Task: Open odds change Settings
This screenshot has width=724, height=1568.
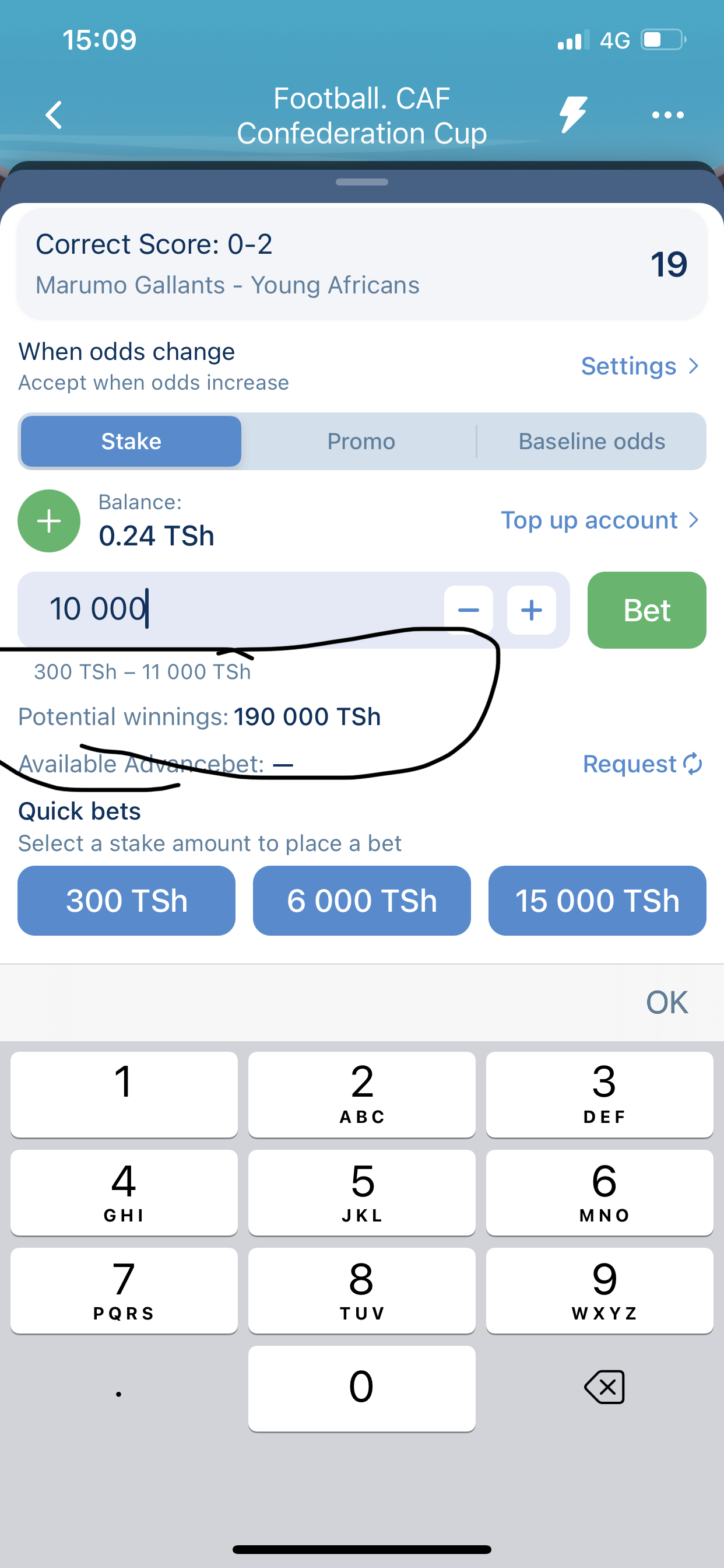Action: coord(639,366)
